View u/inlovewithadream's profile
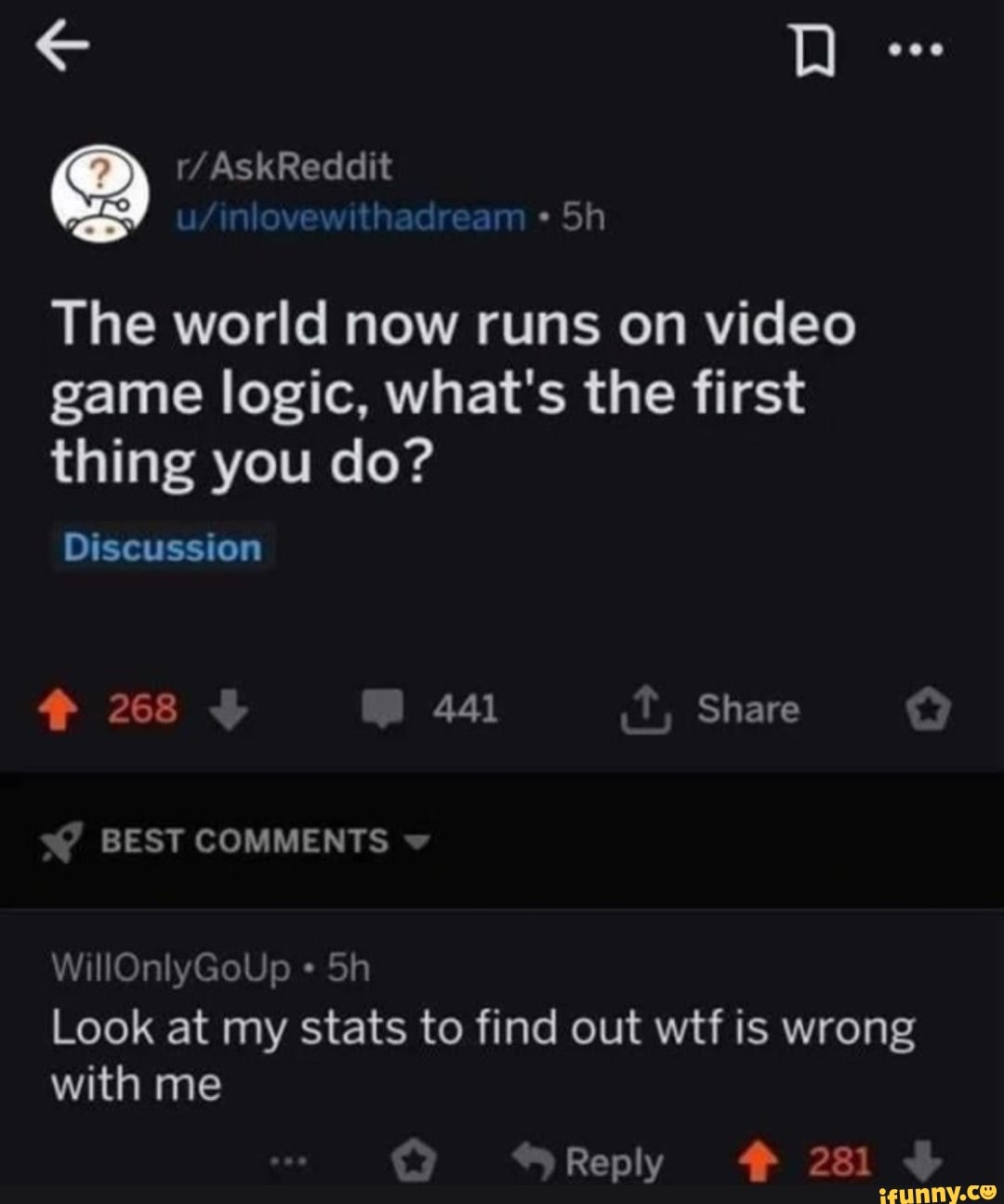This screenshot has height=1204, width=1004. (350, 218)
